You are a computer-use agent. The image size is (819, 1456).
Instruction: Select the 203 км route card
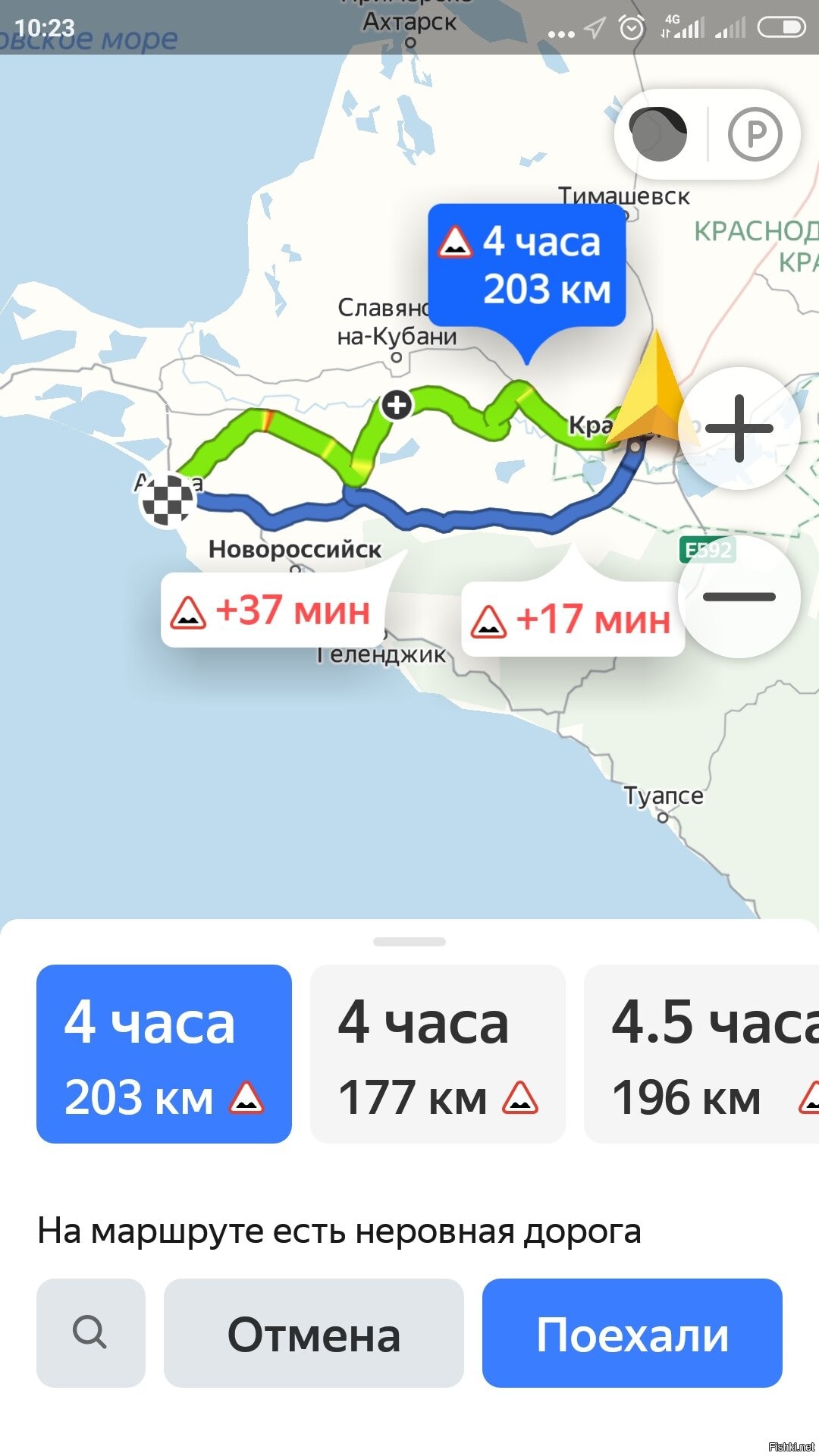coord(164,1054)
